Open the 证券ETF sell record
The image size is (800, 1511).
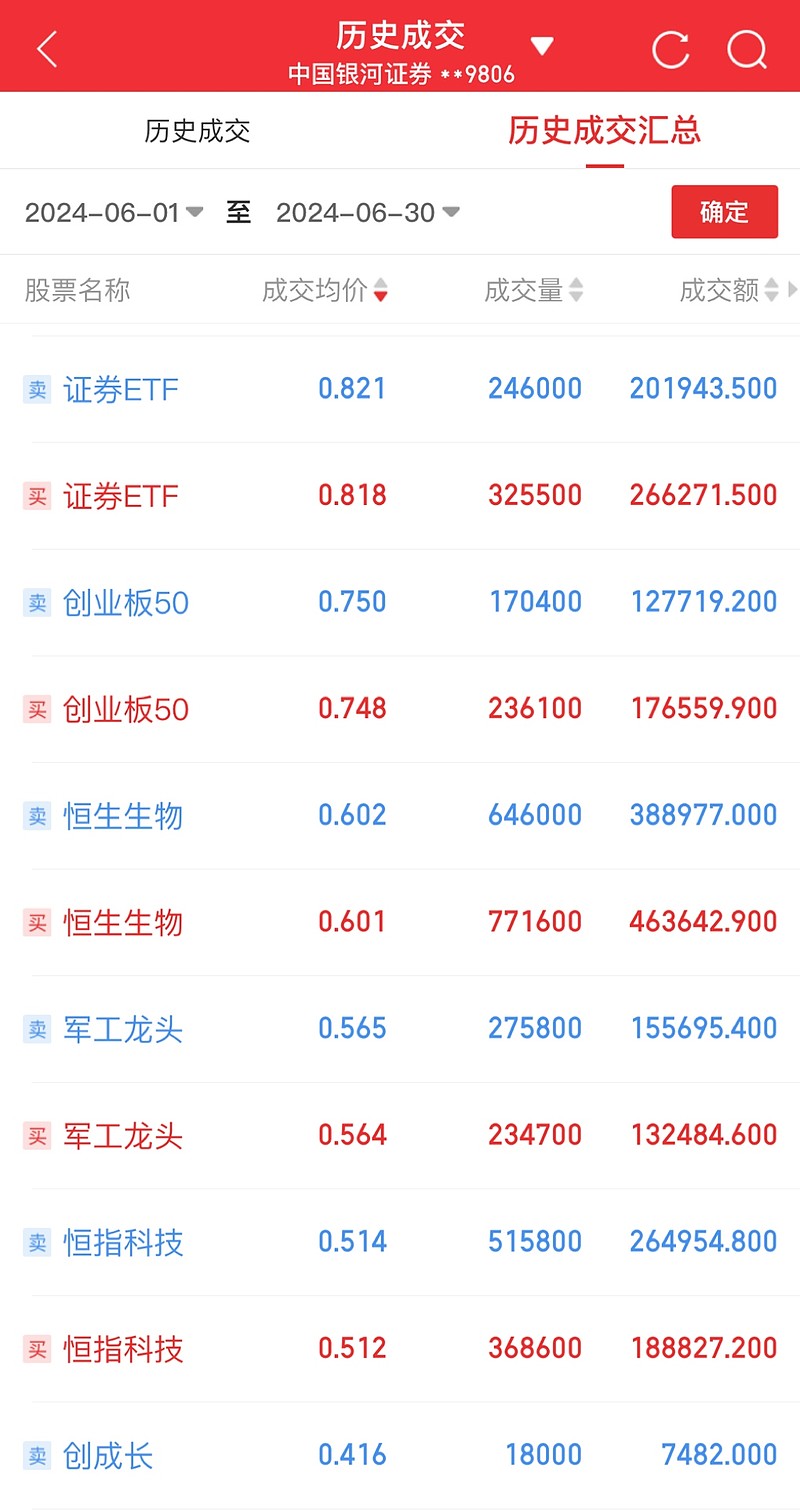[x=400, y=389]
